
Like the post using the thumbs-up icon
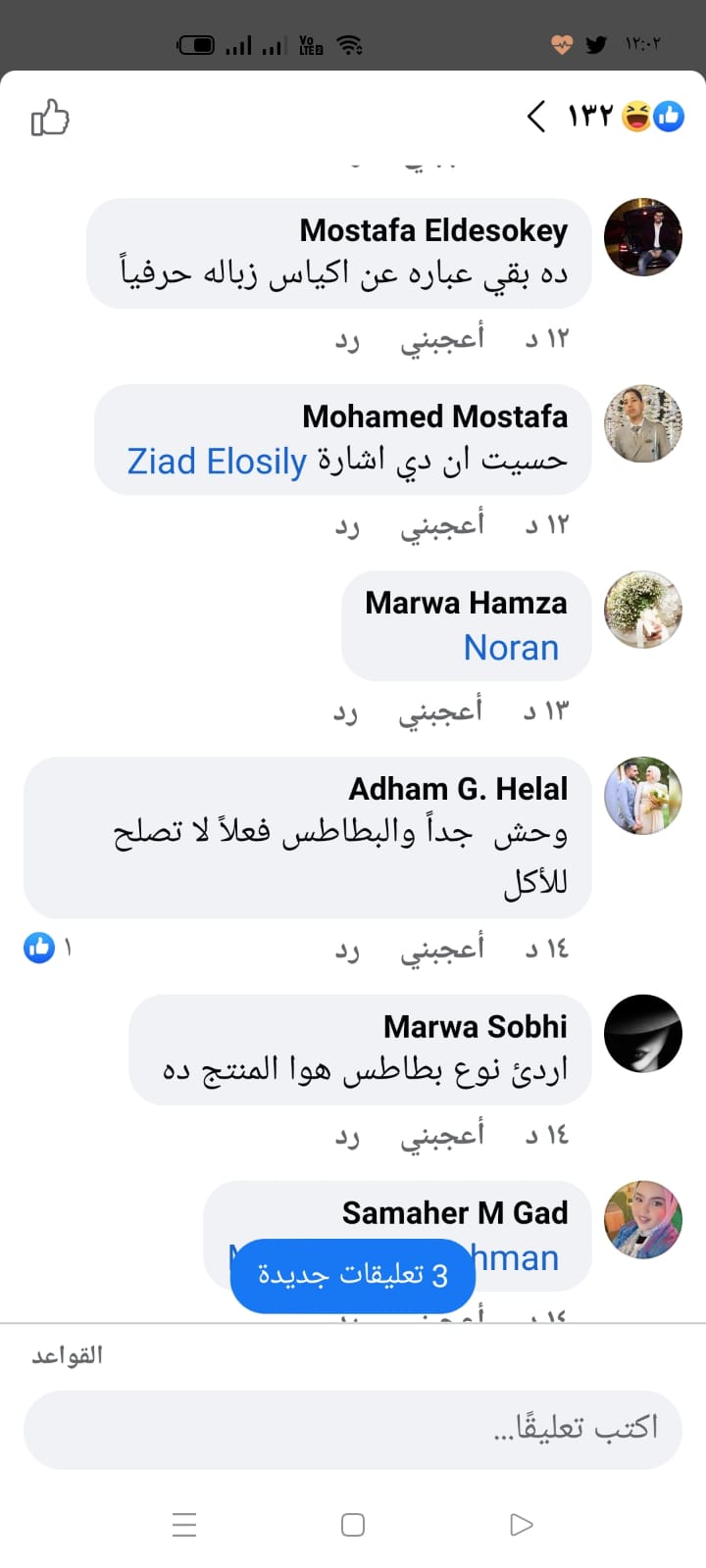pyautogui.click(x=50, y=119)
